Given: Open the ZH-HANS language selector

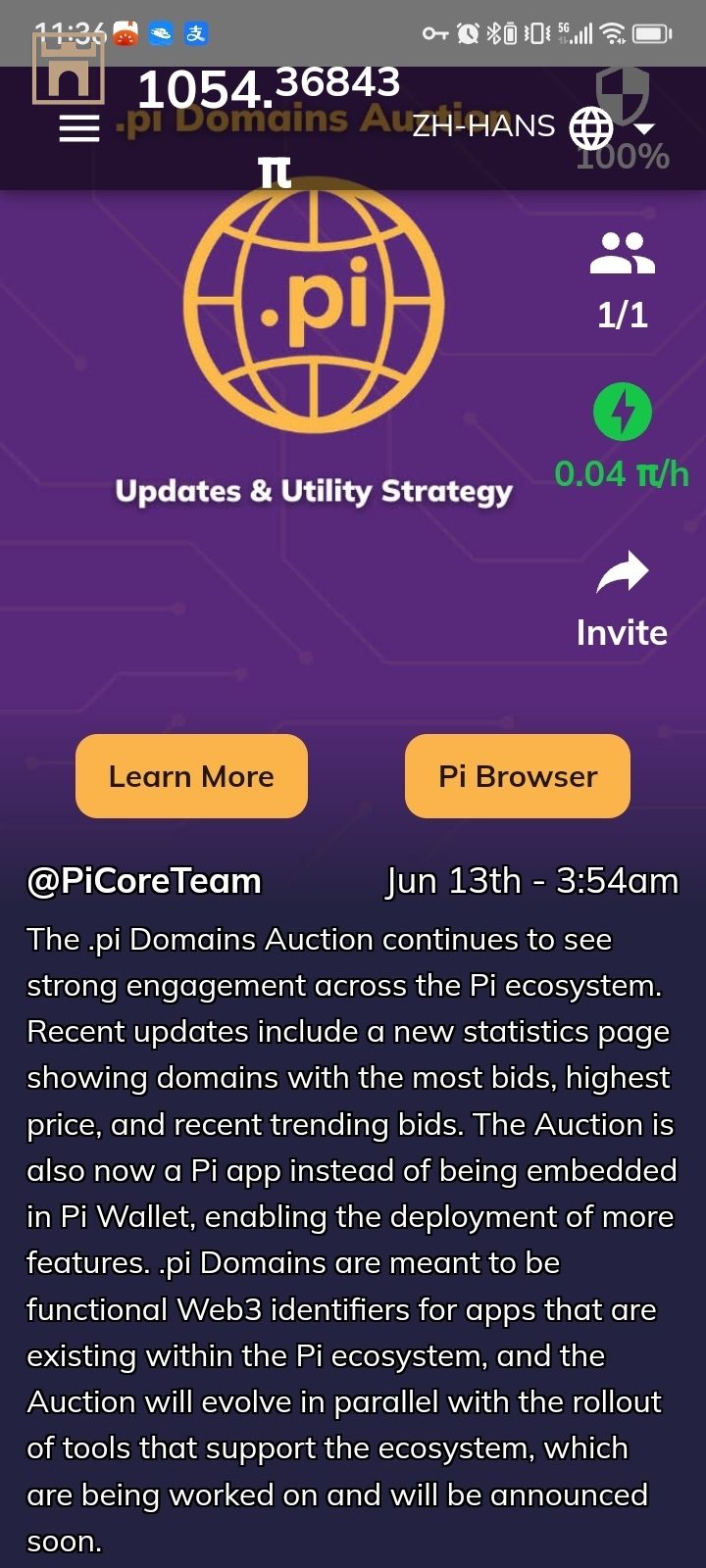Looking at the screenshot, I should click(529, 126).
